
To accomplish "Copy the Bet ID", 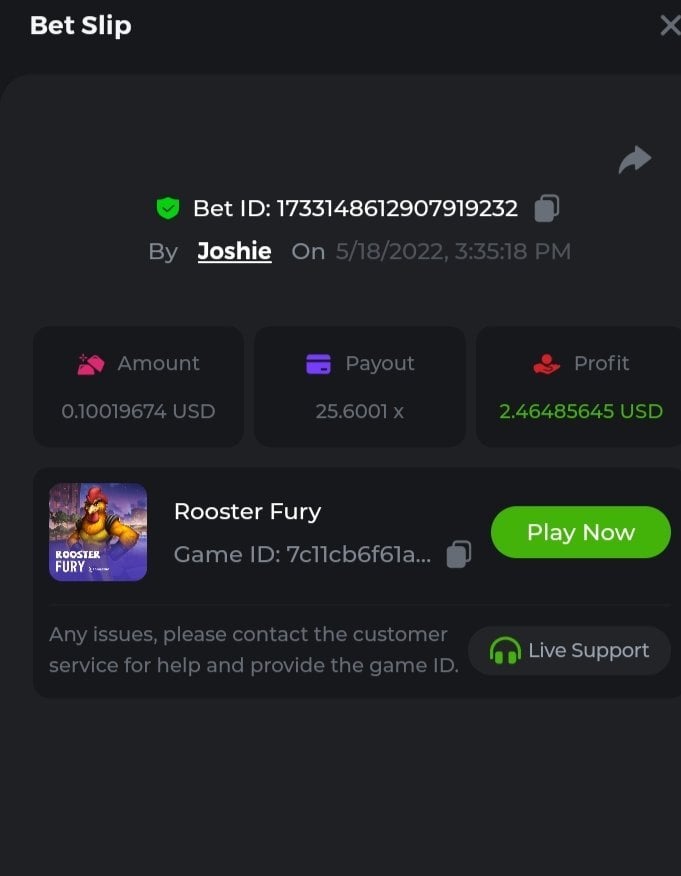I will coord(546,208).
